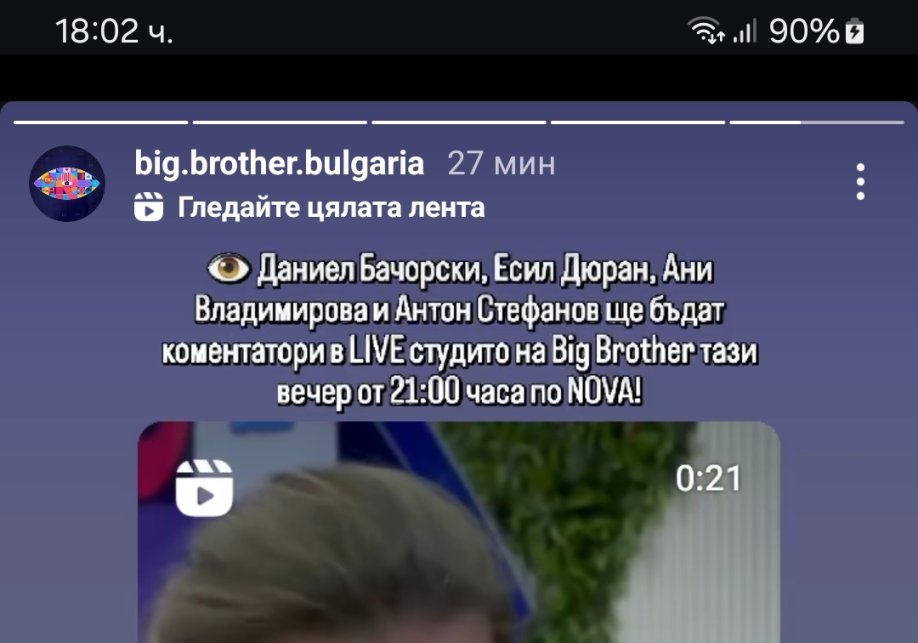Viewport: 918px width, 643px height.
Task: Open big.brother.bulgaria profile picture
Action: 67,183
